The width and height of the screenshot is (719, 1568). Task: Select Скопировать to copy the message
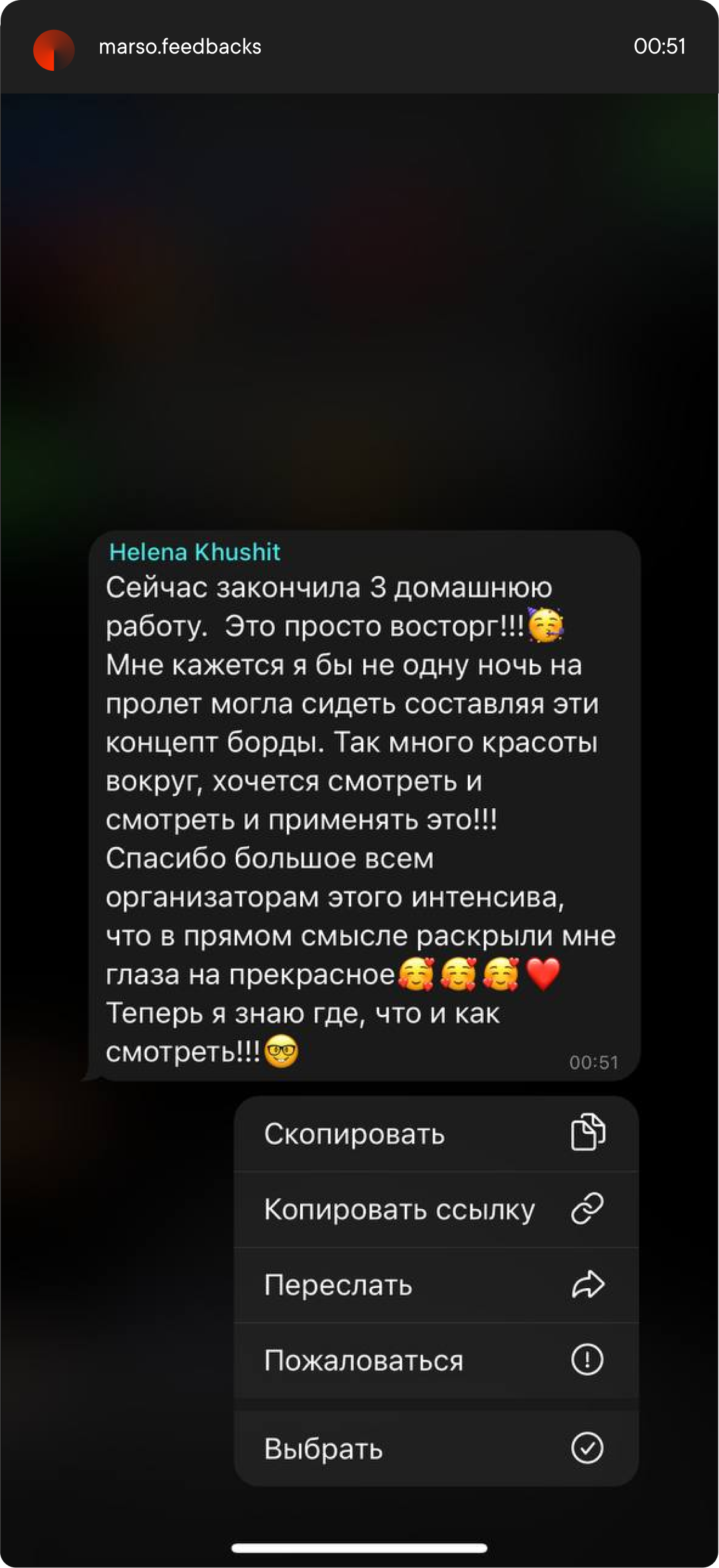pos(435,1134)
